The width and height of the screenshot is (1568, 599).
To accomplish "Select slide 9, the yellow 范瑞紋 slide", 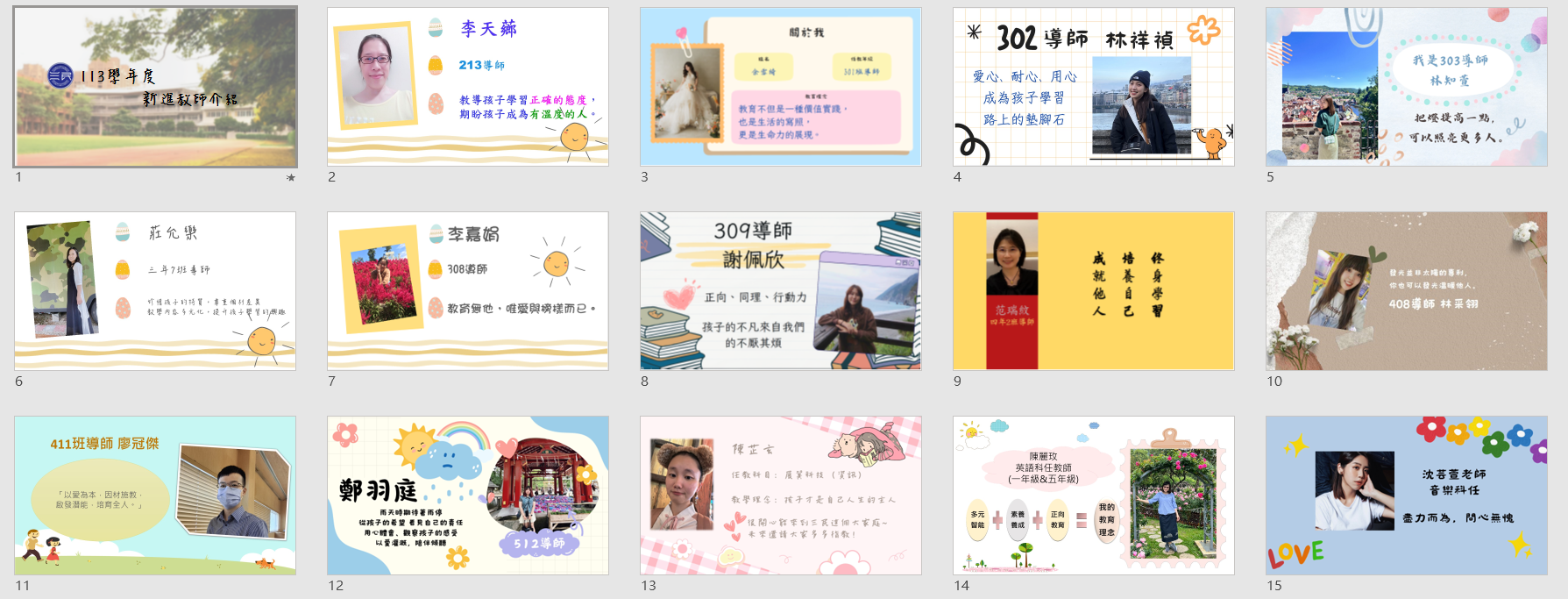I will pyautogui.click(x=1094, y=290).
